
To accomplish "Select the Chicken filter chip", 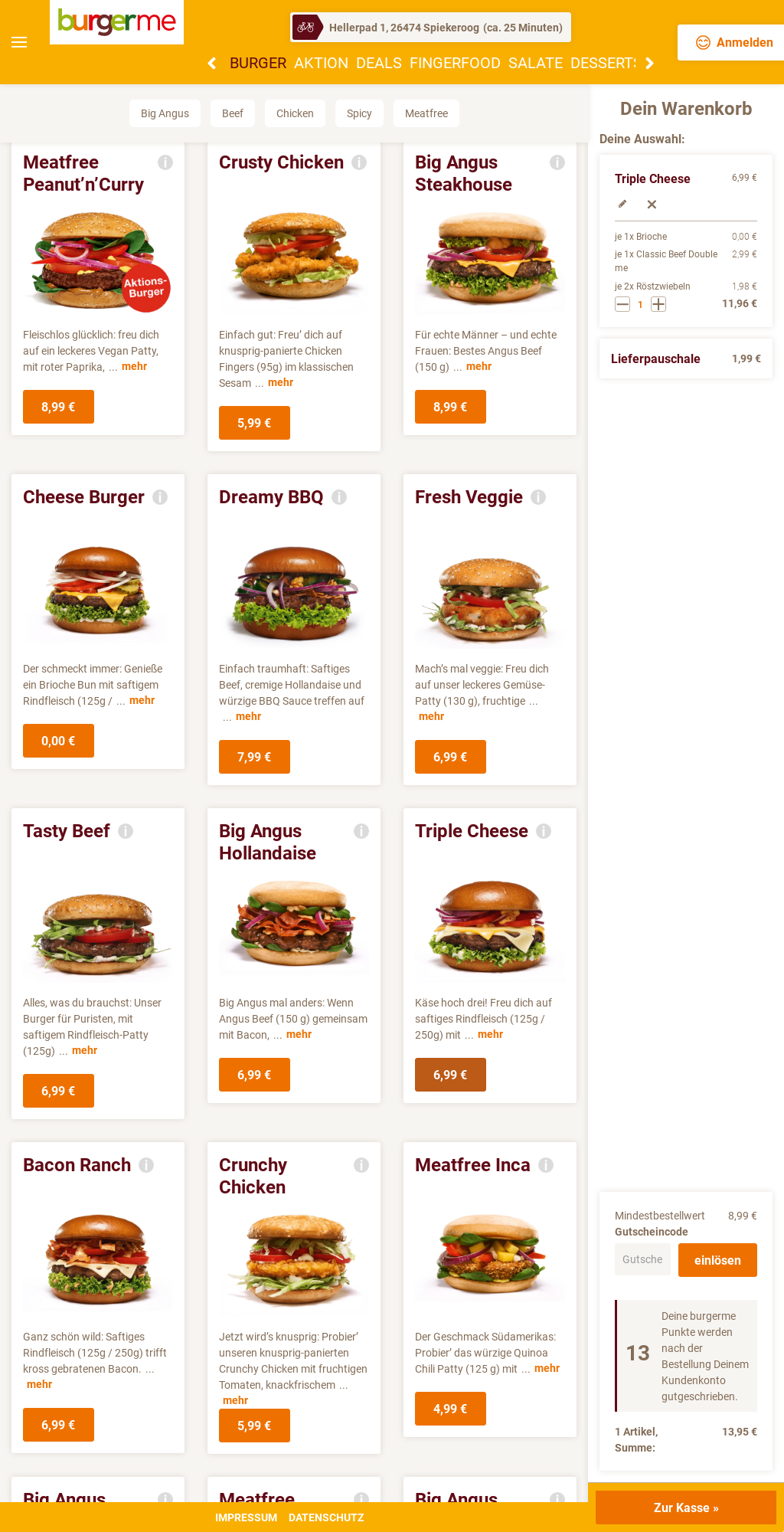I will point(295,113).
